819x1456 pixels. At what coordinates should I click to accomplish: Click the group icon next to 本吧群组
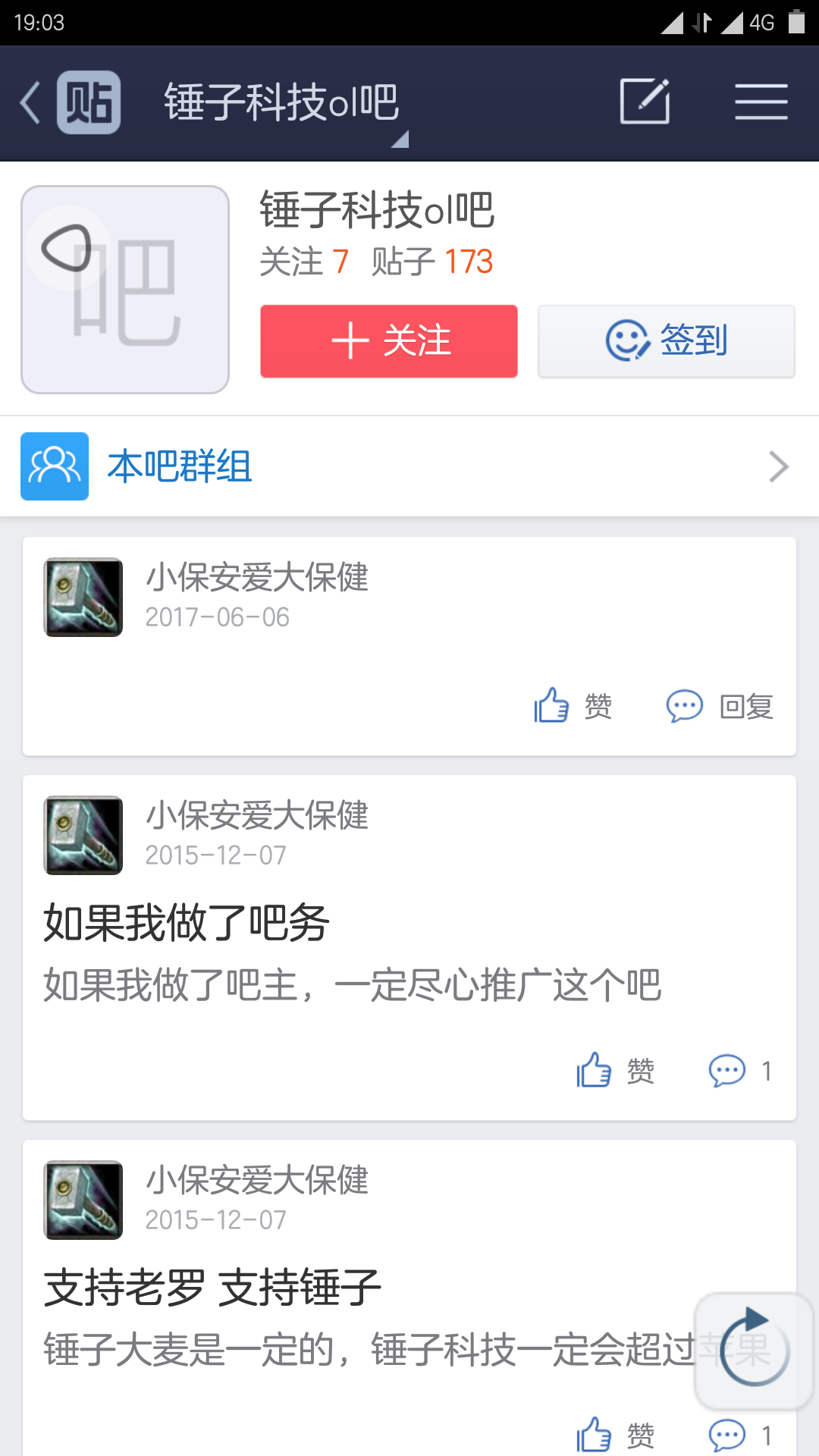(x=54, y=466)
